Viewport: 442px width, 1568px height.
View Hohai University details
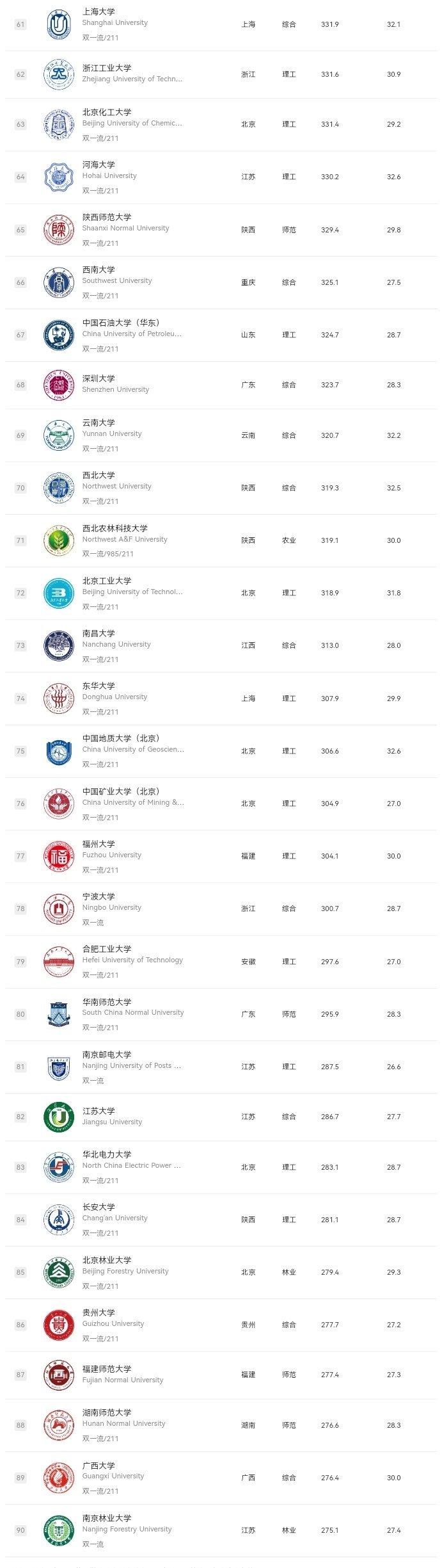(x=99, y=165)
